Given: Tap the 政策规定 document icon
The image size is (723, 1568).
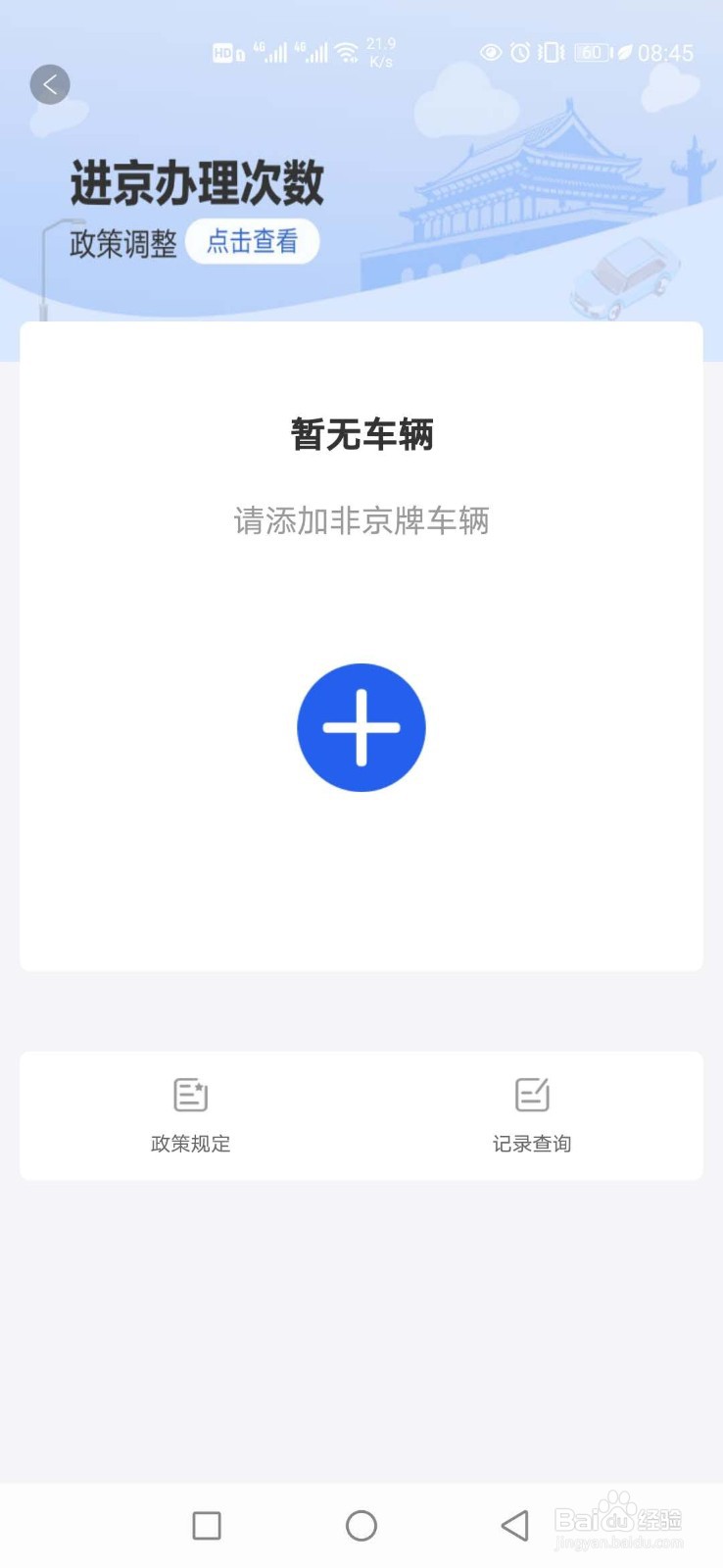Looking at the screenshot, I should [190, 1095].
